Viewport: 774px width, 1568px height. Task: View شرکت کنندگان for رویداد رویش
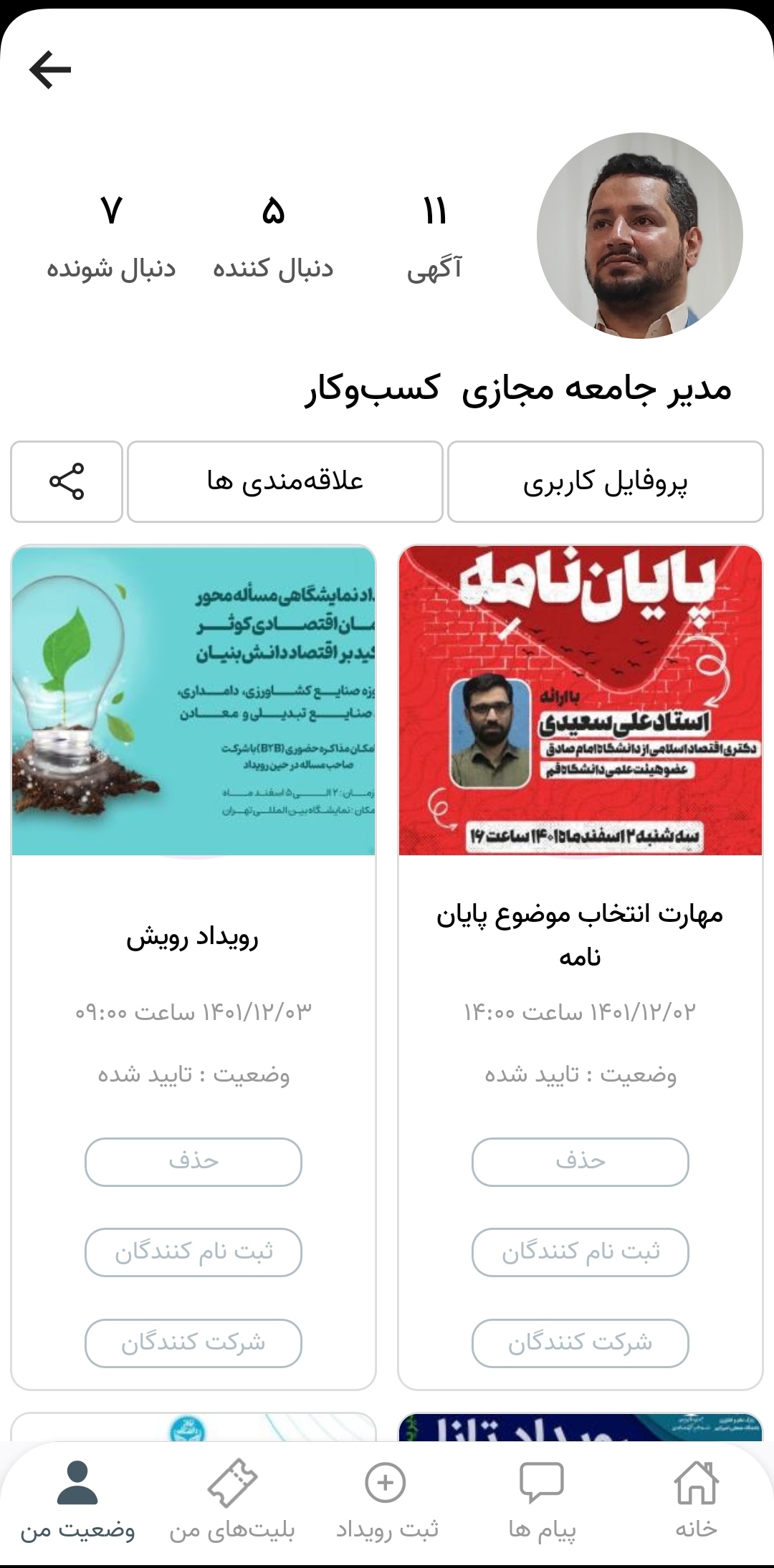tap(193, 1343)
